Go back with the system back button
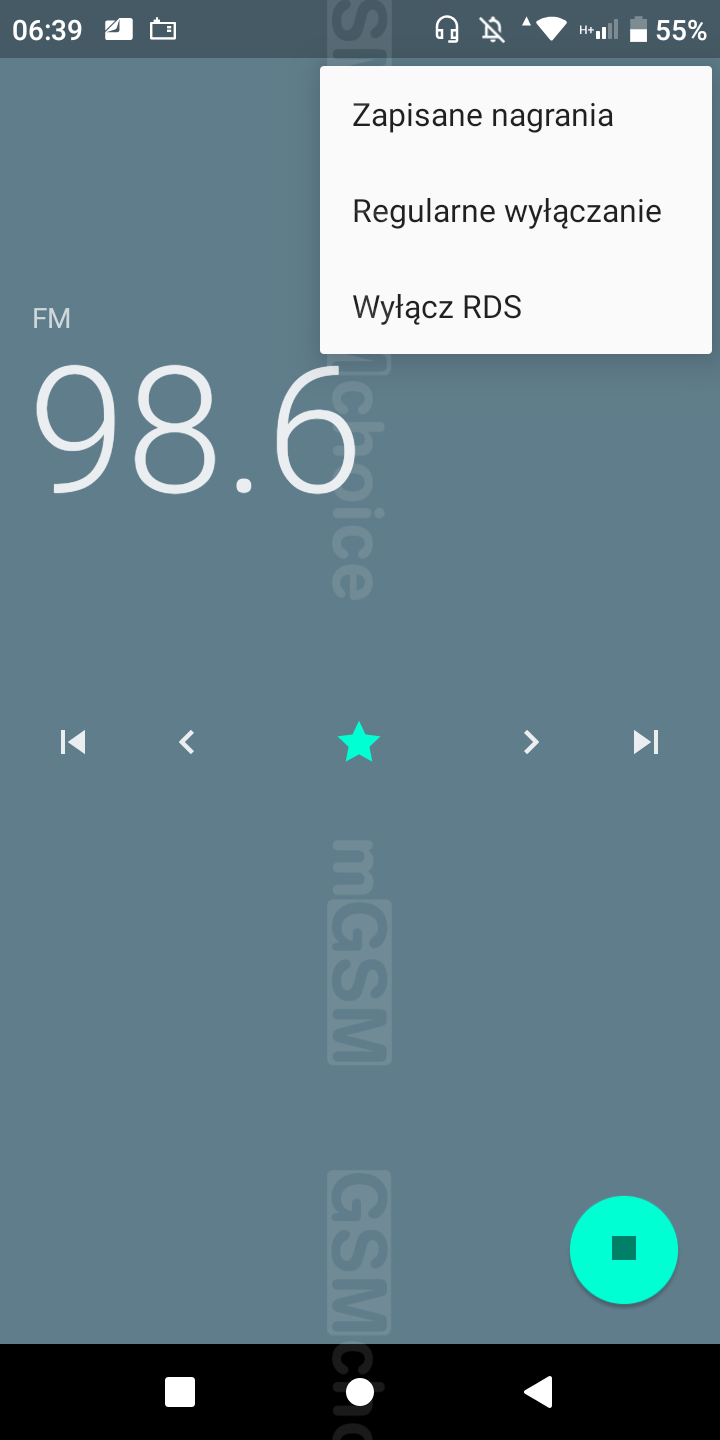Viewport: 720px width, 1440px height. click(538, 1391)
